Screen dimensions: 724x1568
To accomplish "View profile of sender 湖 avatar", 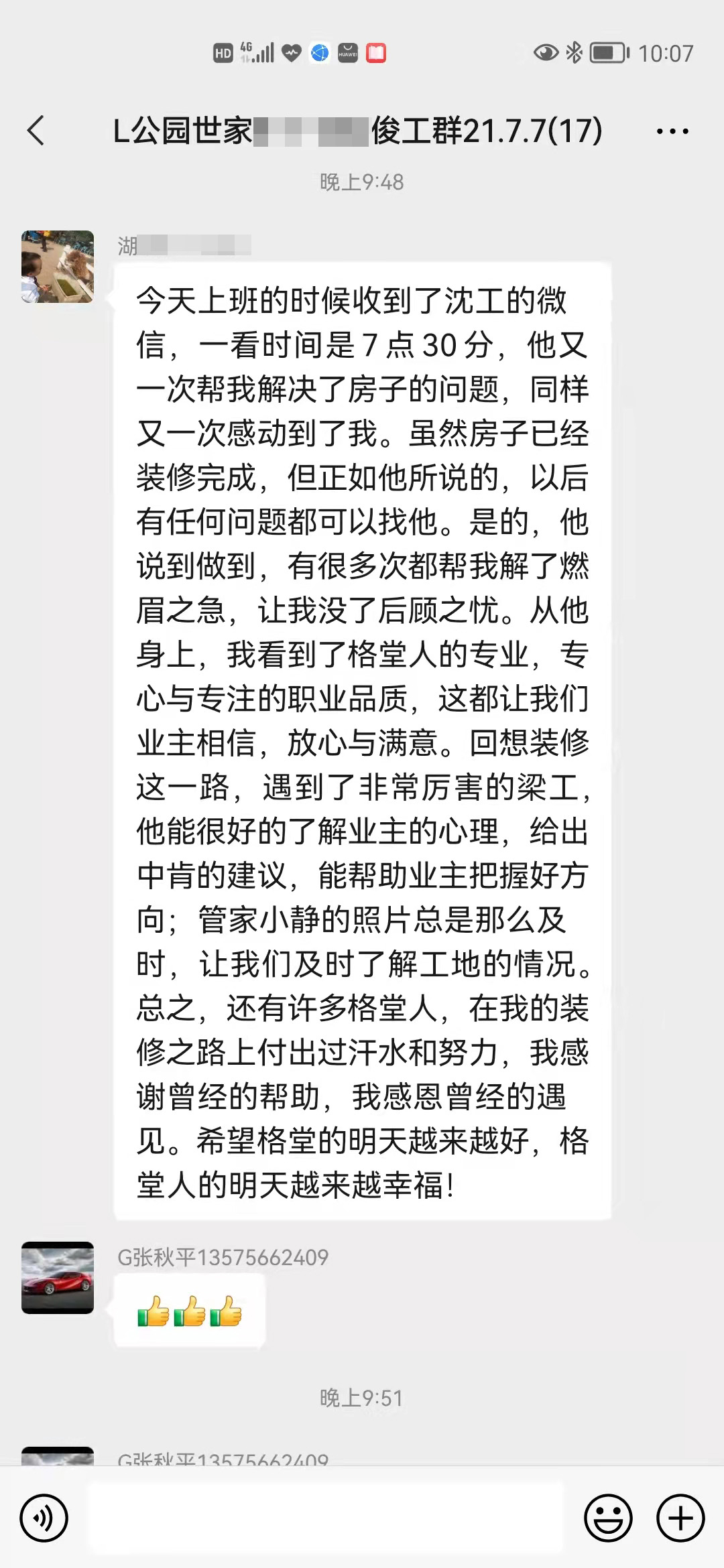I will coord(58,267).
